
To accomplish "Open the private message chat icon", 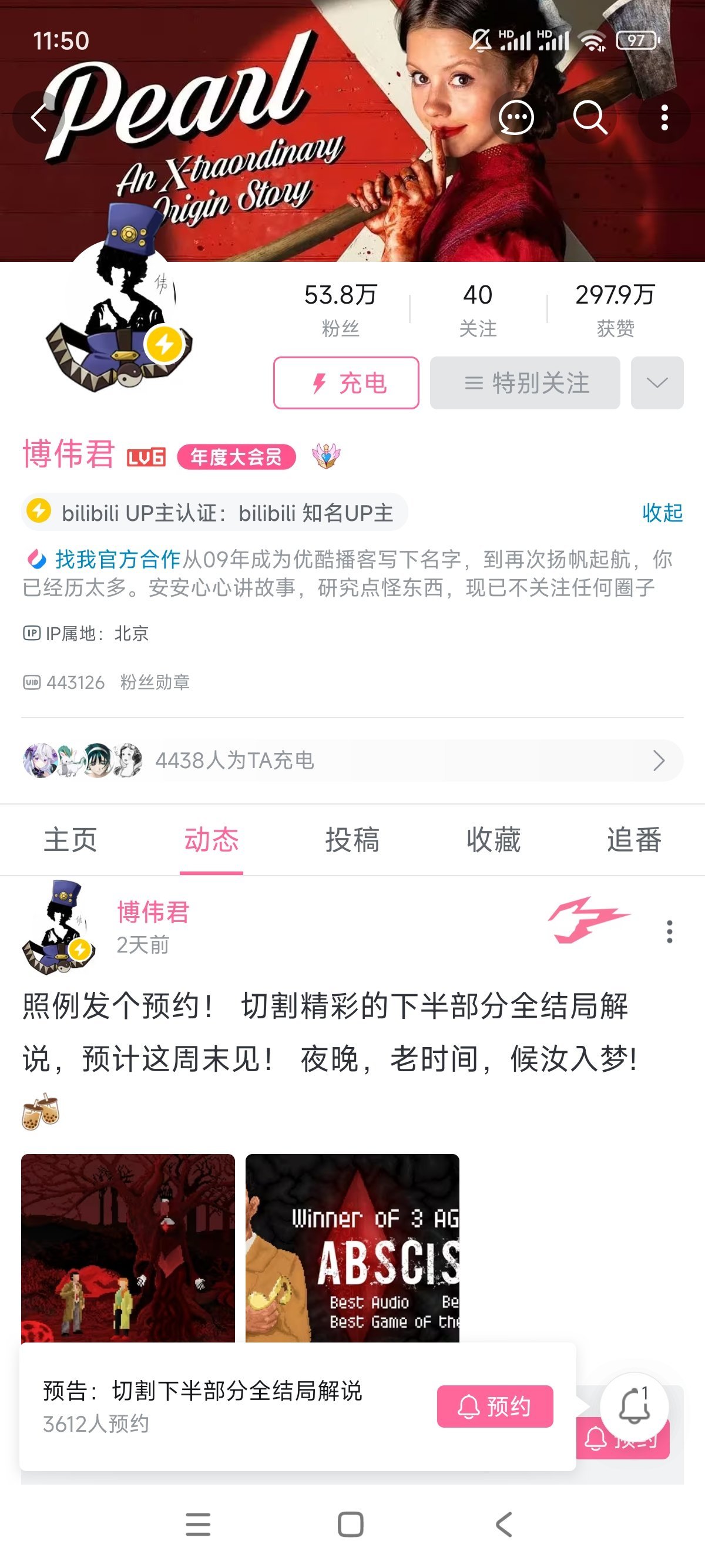I will [516, 117].
